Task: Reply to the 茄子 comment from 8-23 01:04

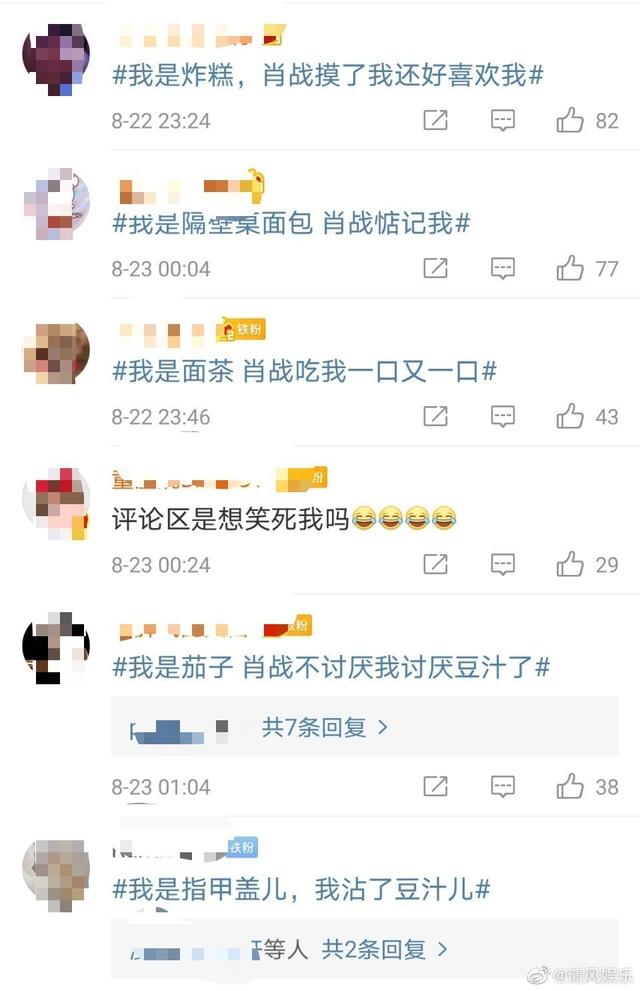Action: coord(503,786)
